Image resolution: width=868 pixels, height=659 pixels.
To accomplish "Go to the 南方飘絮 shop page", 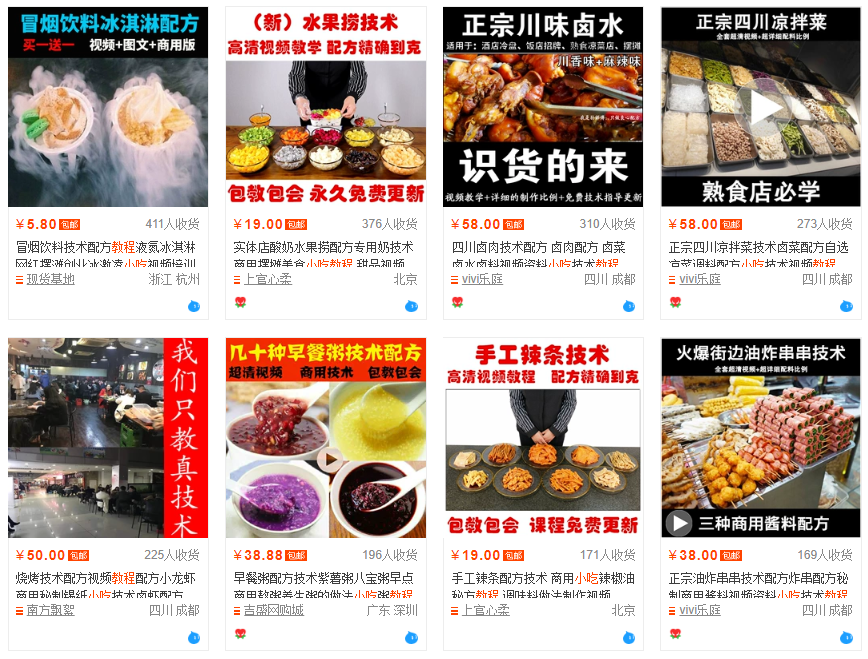I will point(50,610).
